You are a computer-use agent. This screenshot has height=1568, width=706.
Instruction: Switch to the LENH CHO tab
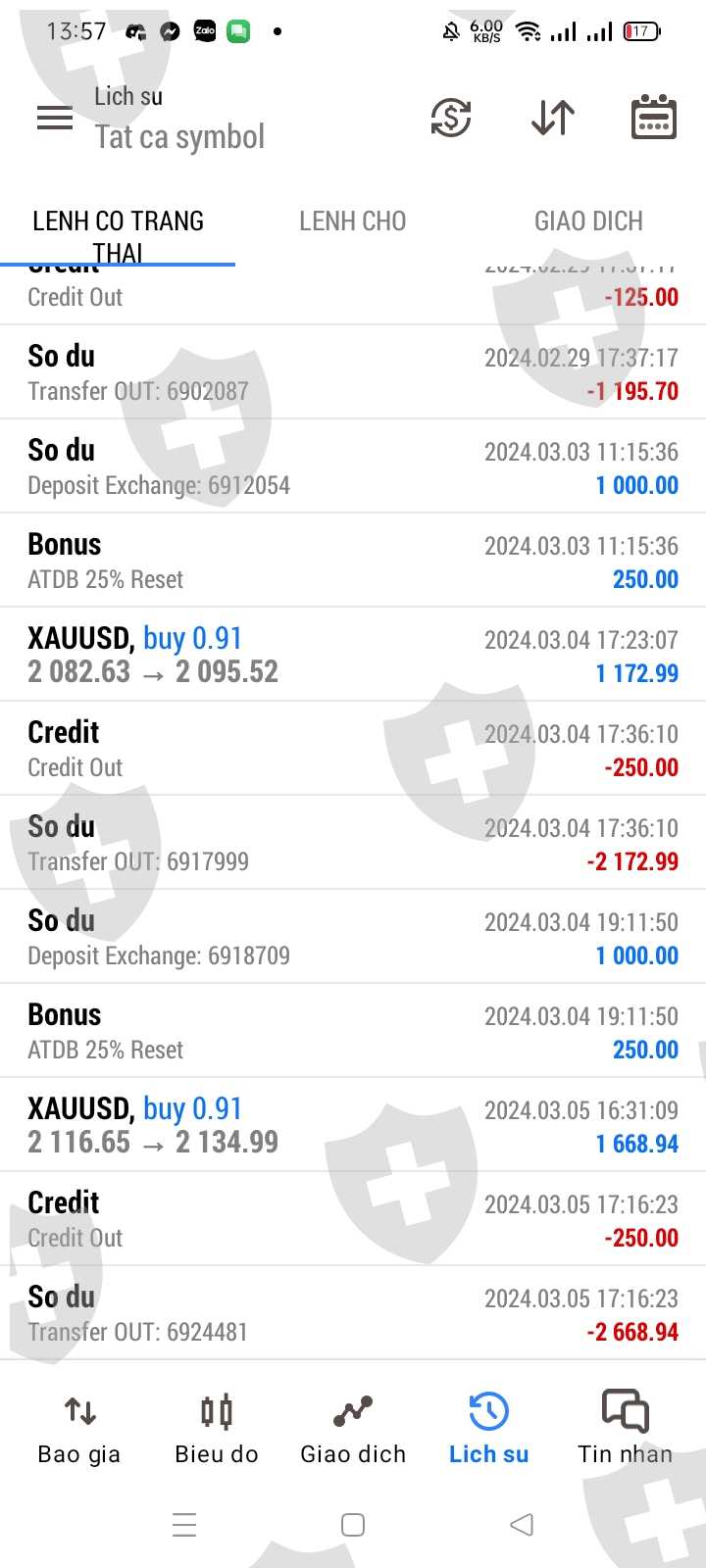pos(353,221)
